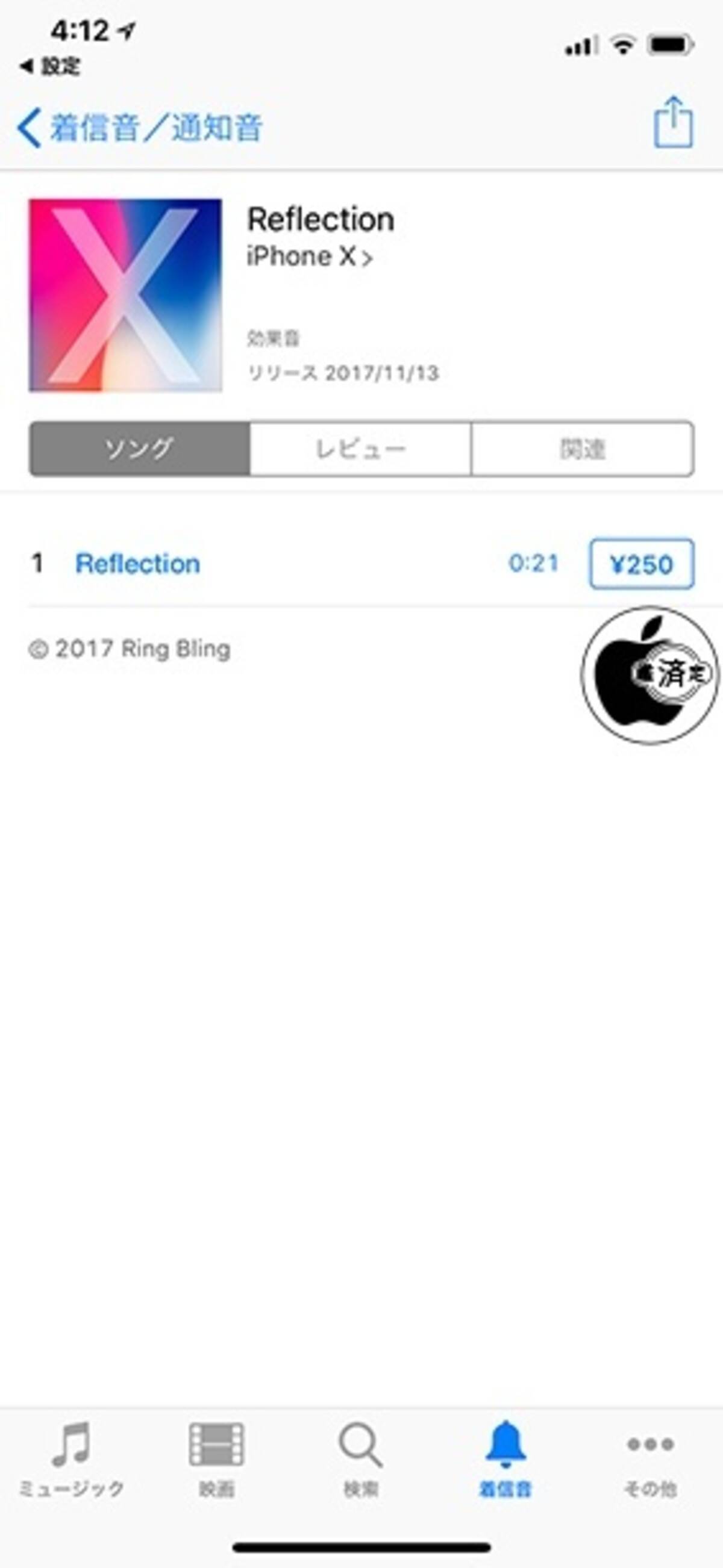
Task: Return to 設定 app via status bar
Action: click(x=50, y=66)
